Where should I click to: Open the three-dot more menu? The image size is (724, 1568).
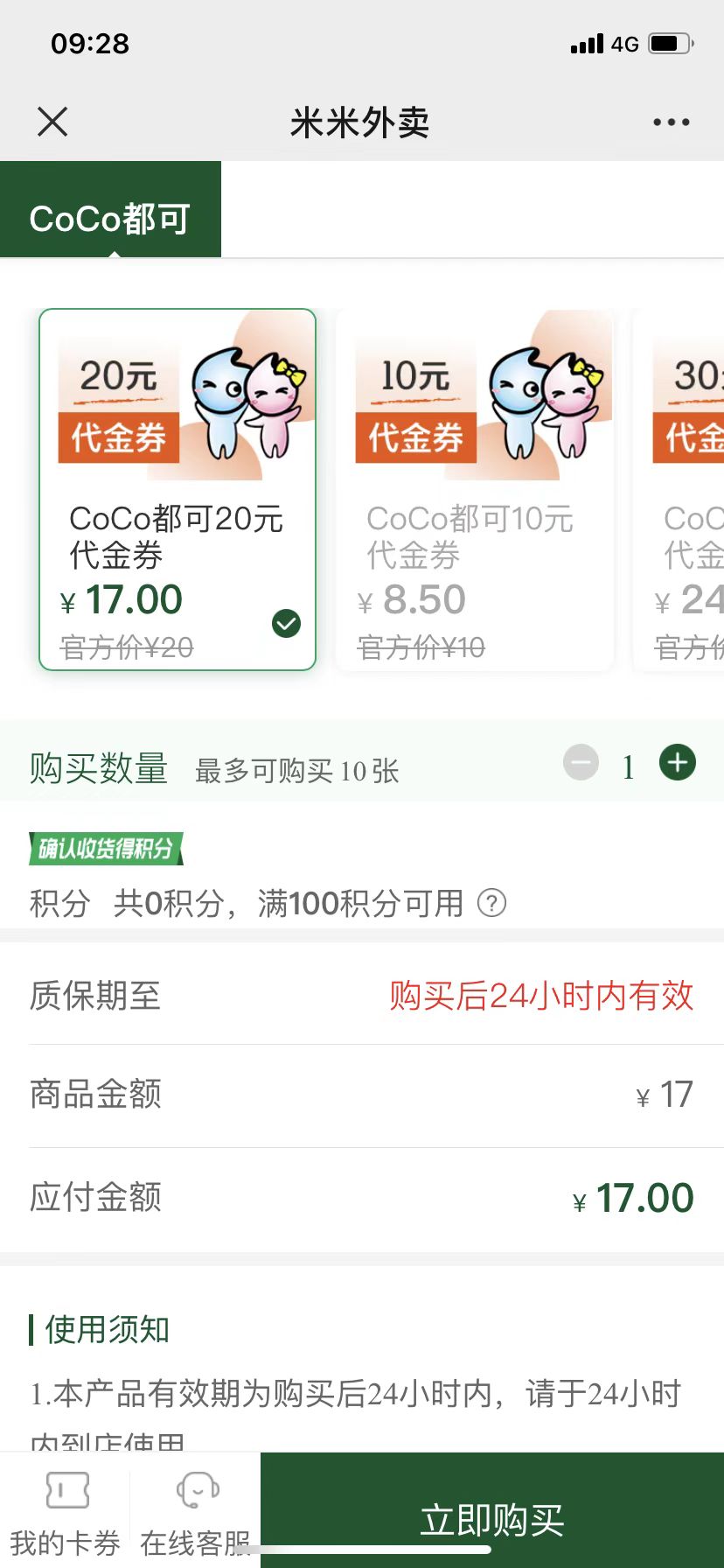(671, 122)
